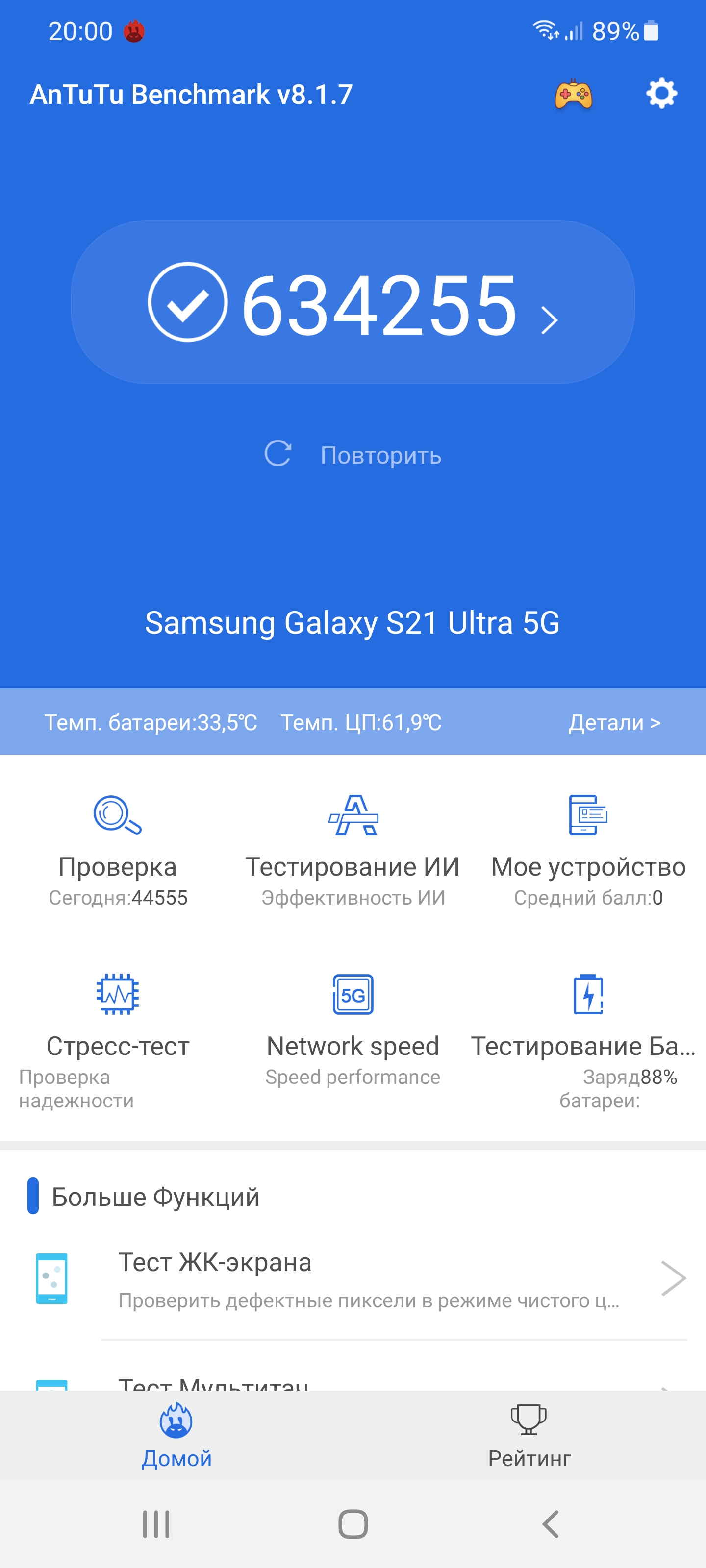Open the Проверка verification tool
Screen dimensions: 706x1568
118,849
